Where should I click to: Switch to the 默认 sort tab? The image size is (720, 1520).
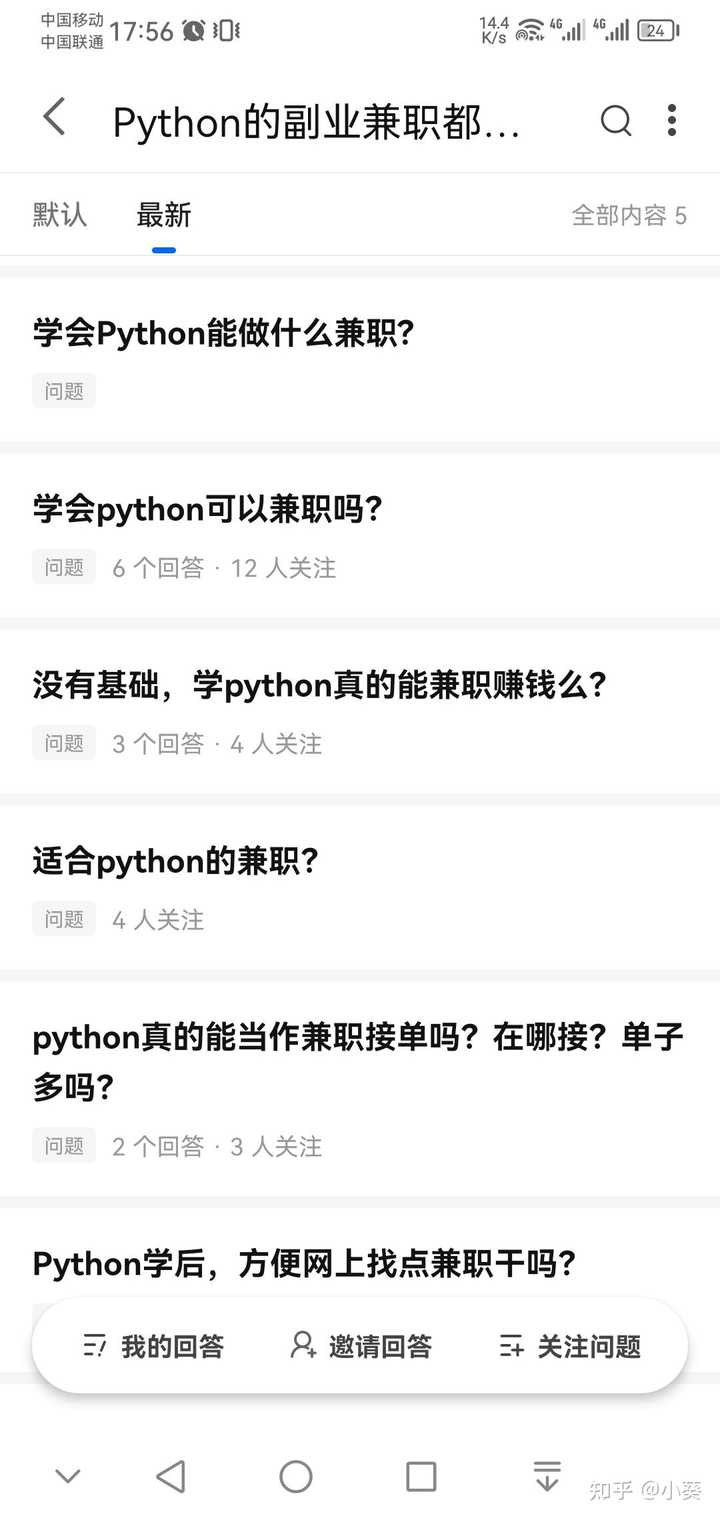pyautogui.click(x=61, y=214)
